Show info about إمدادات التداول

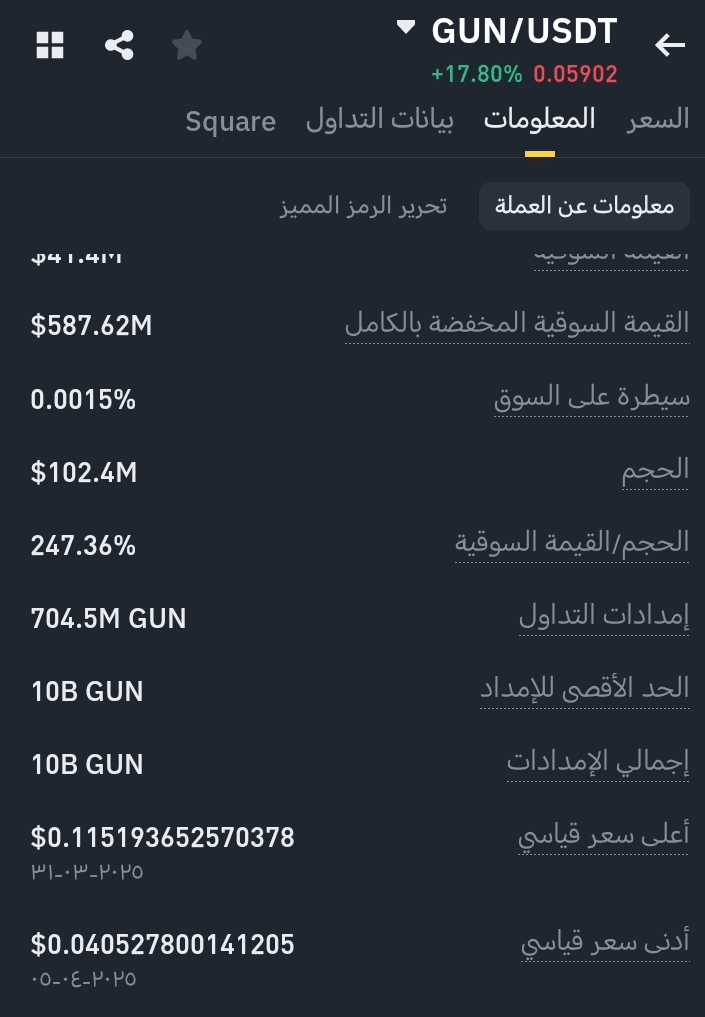click(604, 617)
